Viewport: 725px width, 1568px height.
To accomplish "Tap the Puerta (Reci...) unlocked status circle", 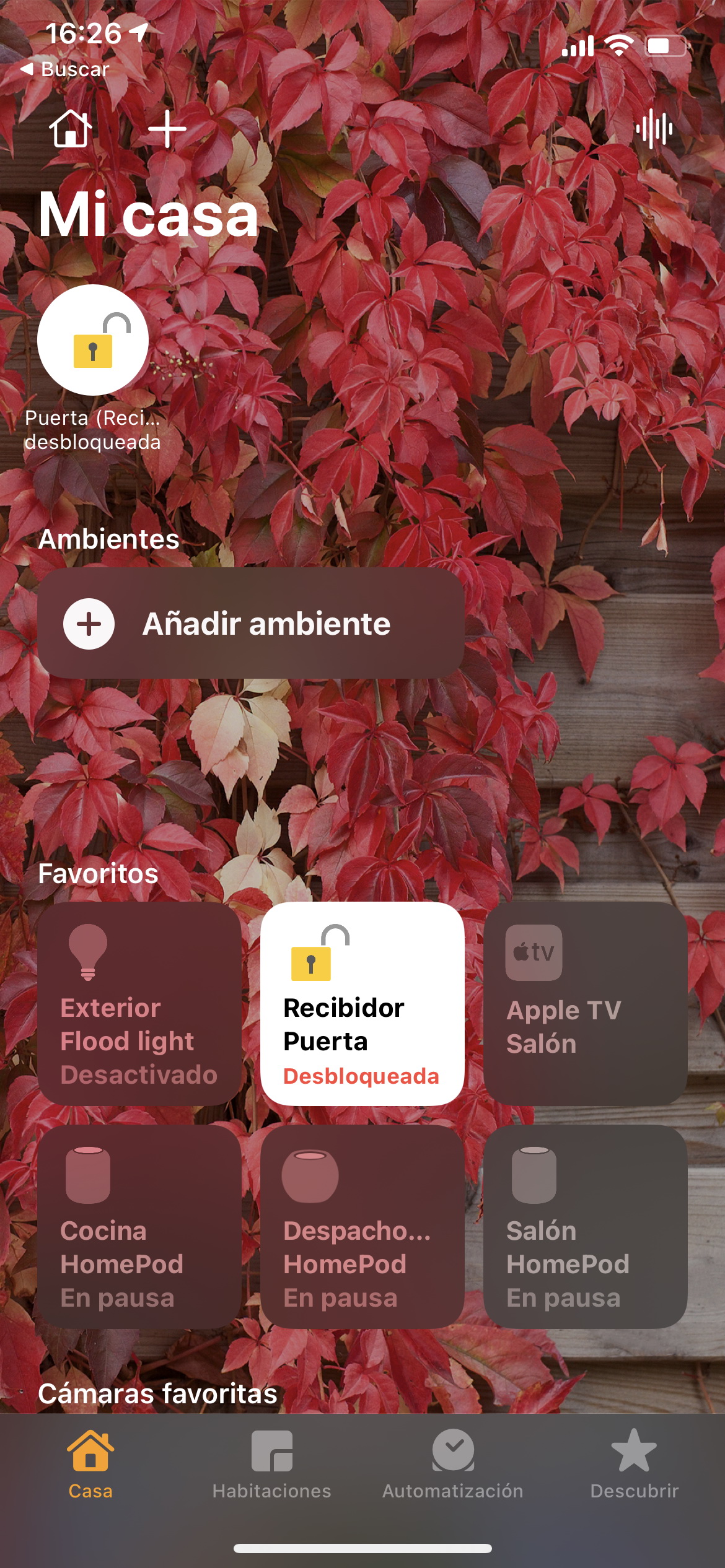I will 93,340.
